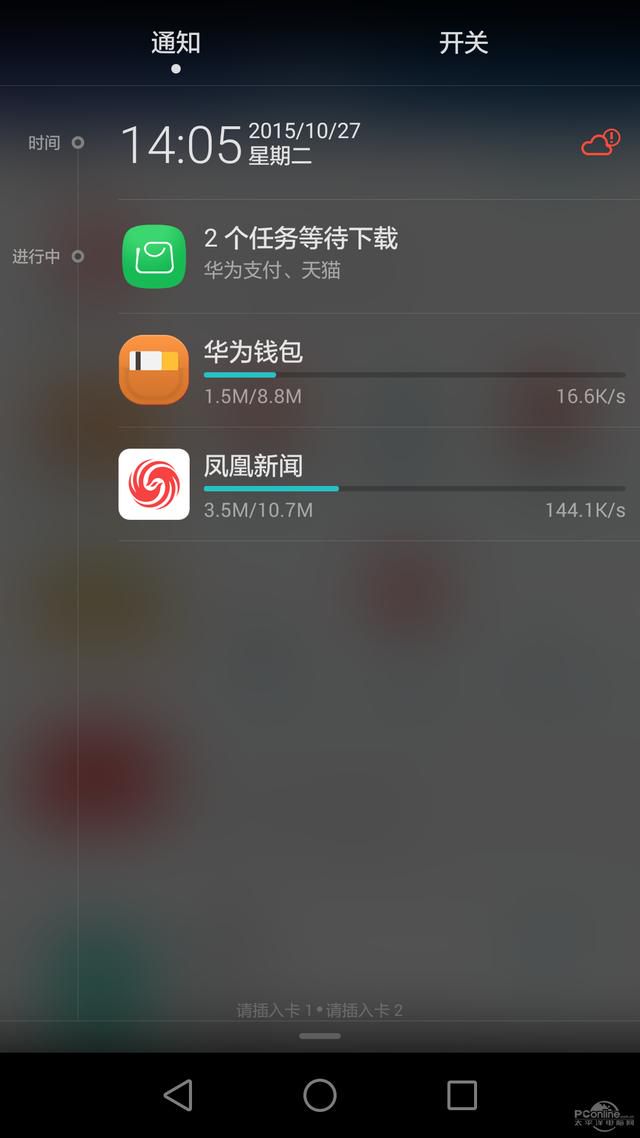Open the 华为钱包 download notification
The image size is (640, 1138).
pos(378,370)
